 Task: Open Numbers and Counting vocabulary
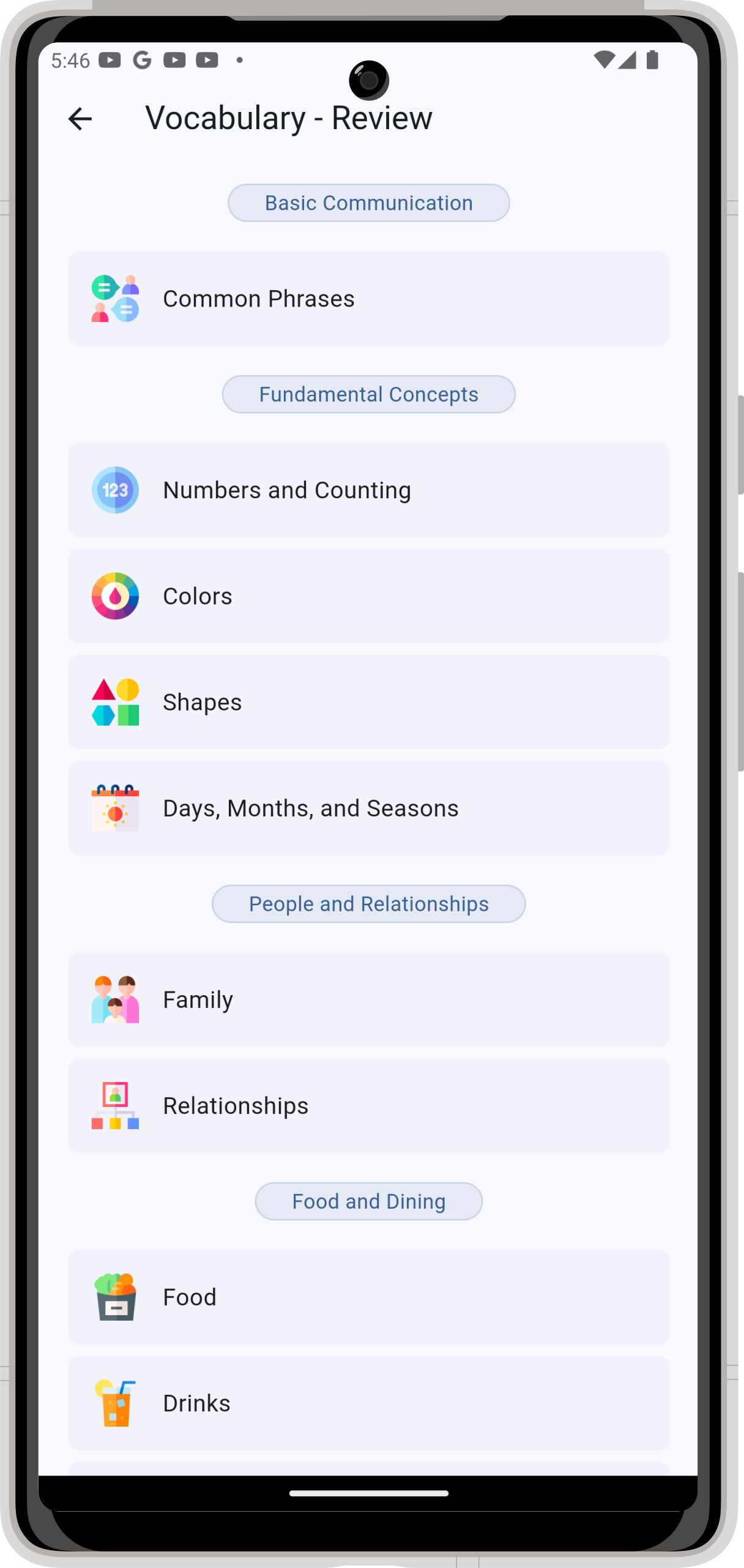pyautogui.click(x=368, y=490)
